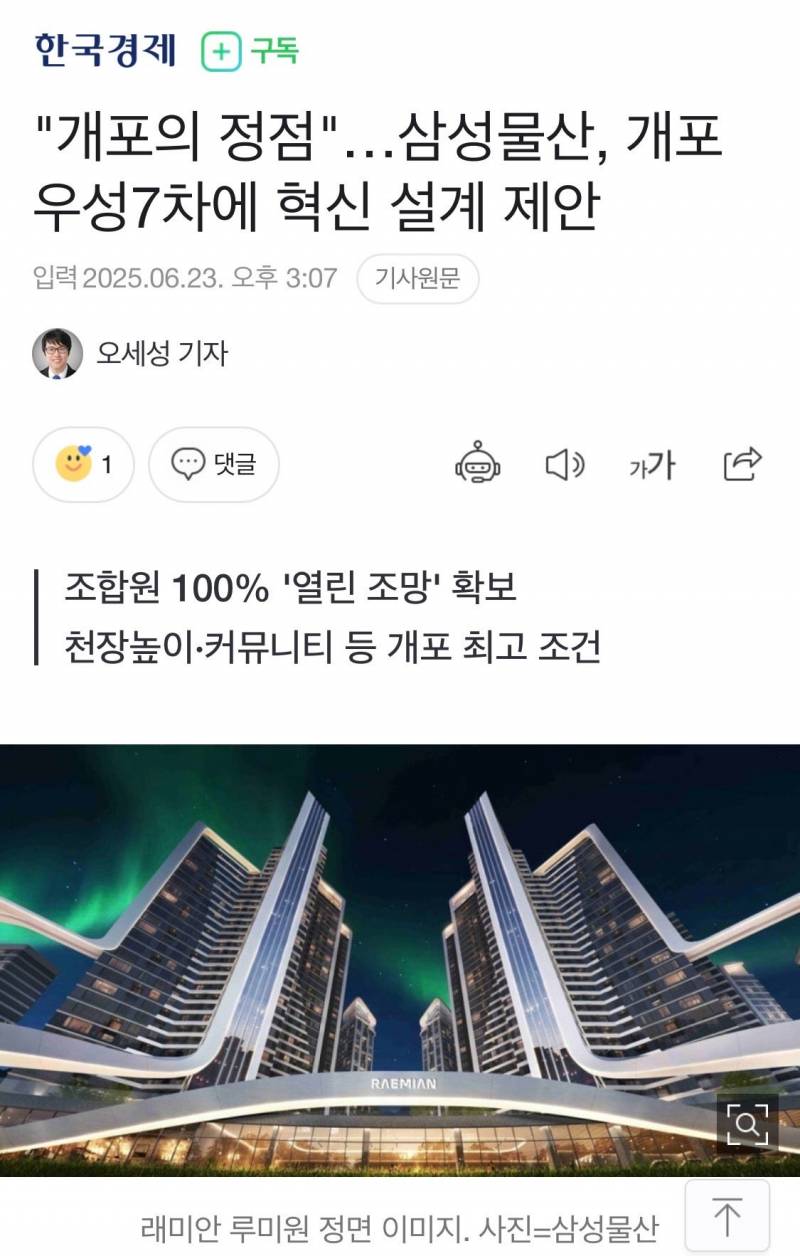Image resolution: width=800 pixels, height=1256 pixels.
Task: Open the 기사원문 original article link
Action: (417, 278)
